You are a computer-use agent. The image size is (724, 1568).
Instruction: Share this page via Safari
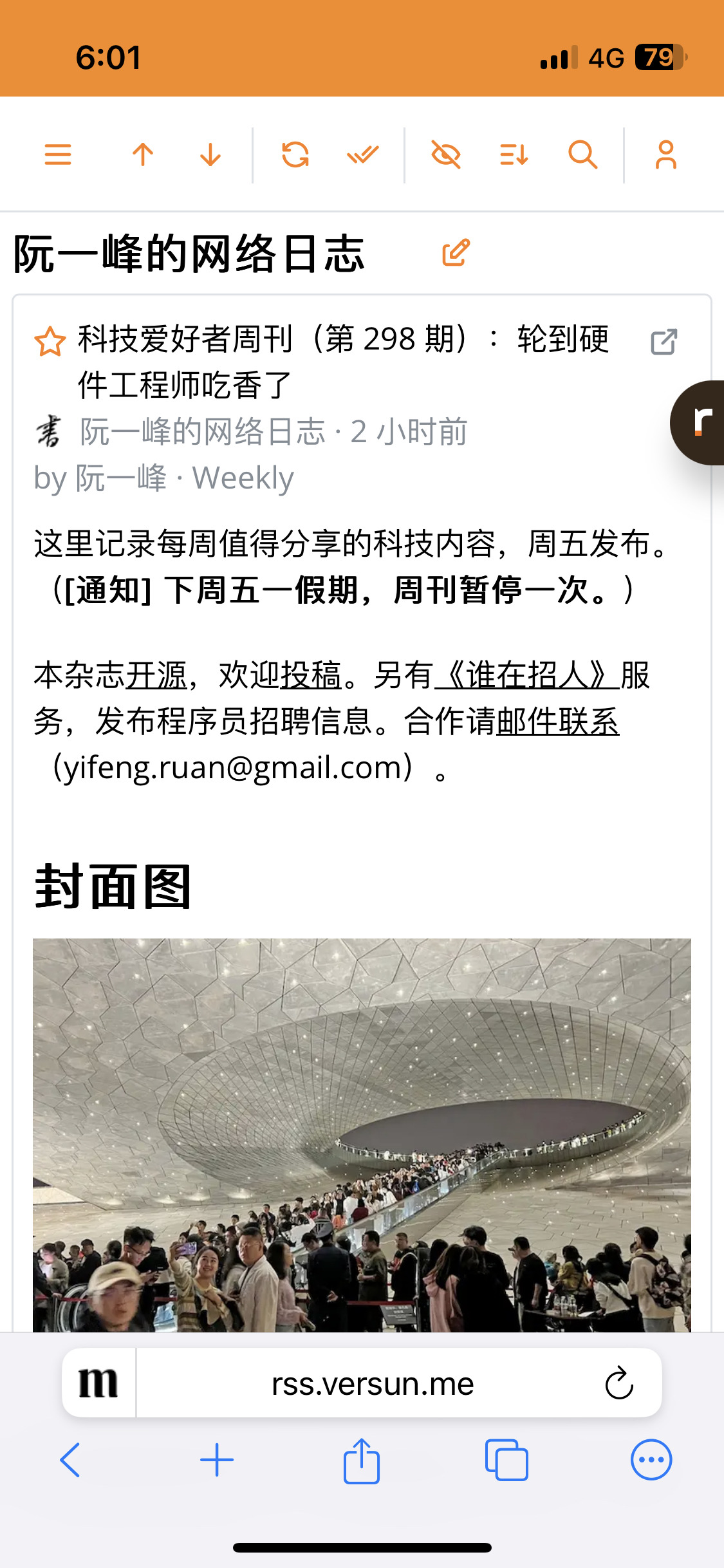362,1461
